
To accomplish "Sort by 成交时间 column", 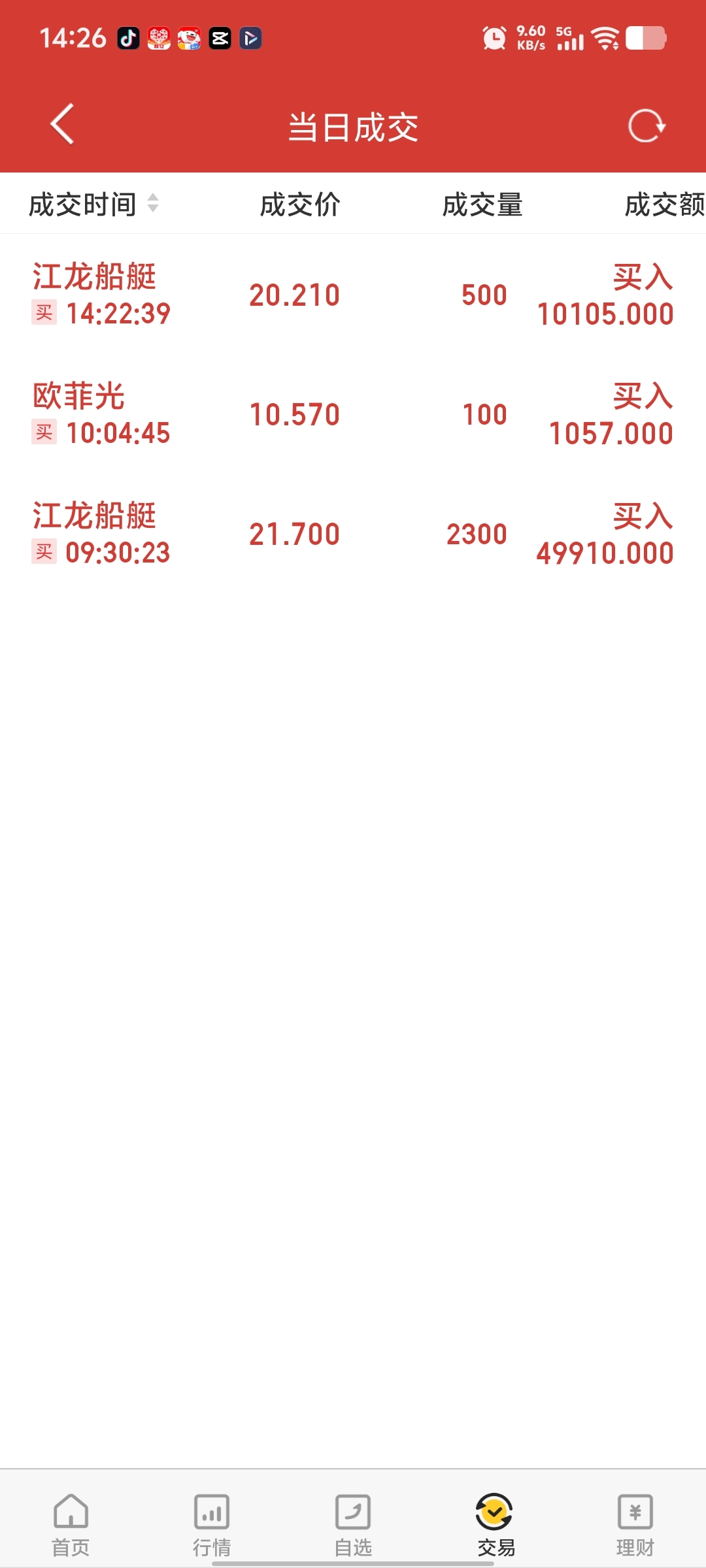I will pos(94,204).
